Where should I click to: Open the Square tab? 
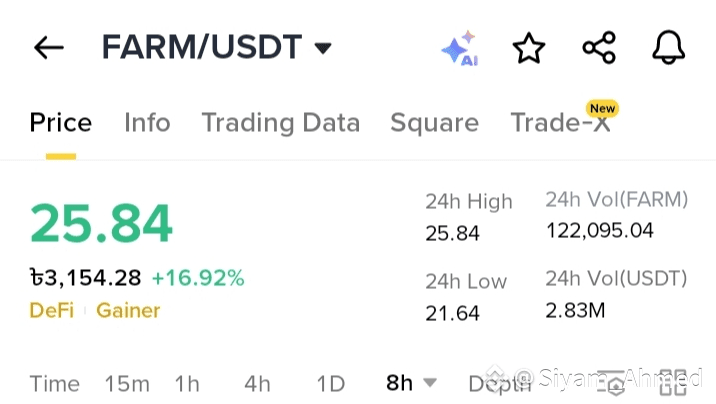coord(434,123)
